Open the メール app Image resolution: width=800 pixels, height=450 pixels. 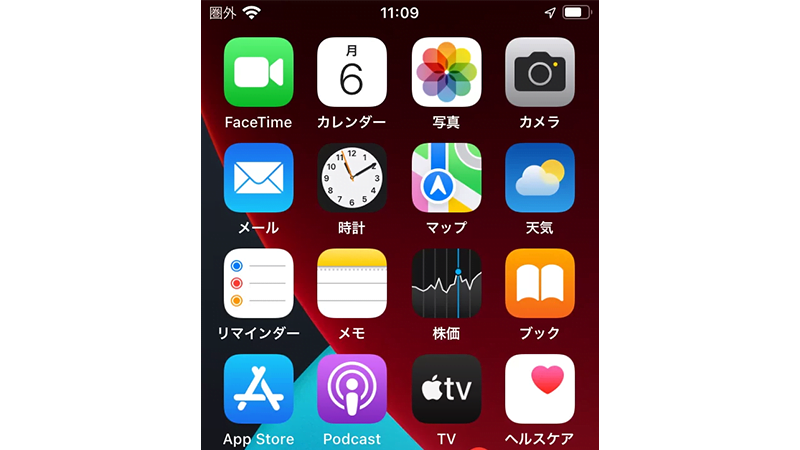(259, 178)
